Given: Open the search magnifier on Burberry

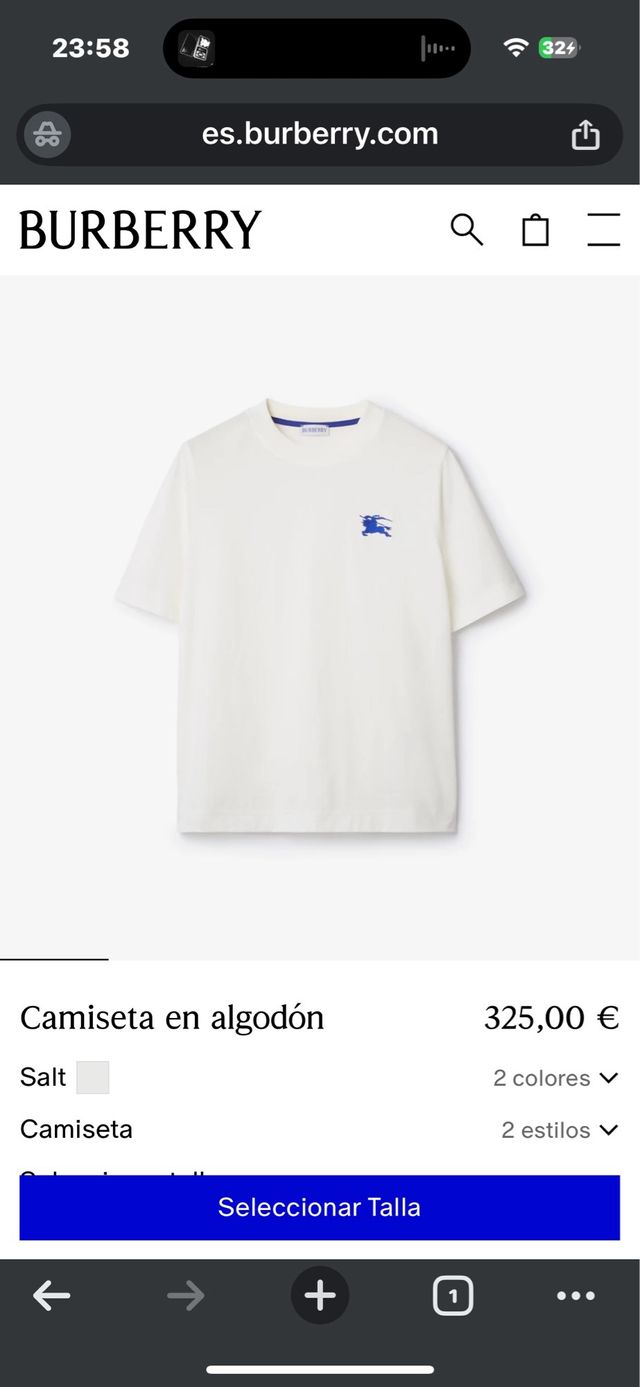Looking at the screenshot, I should 466,230.
